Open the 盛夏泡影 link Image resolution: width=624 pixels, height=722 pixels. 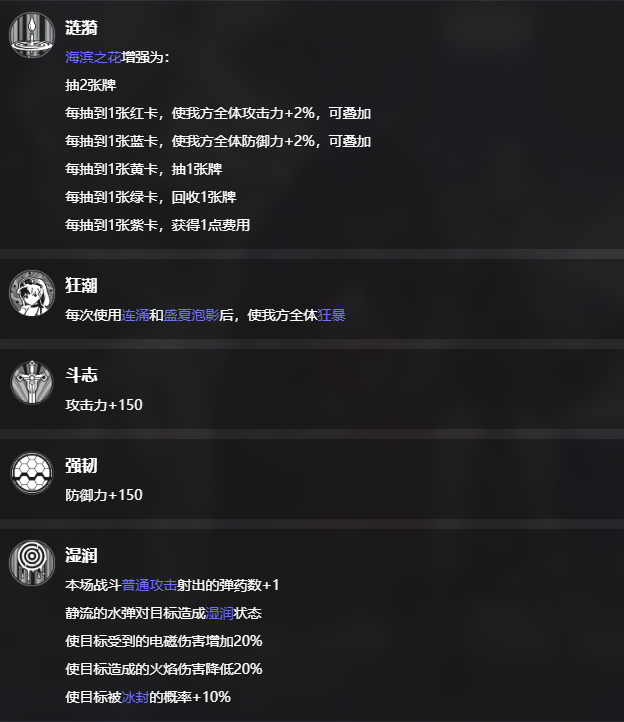pos(191,315)
